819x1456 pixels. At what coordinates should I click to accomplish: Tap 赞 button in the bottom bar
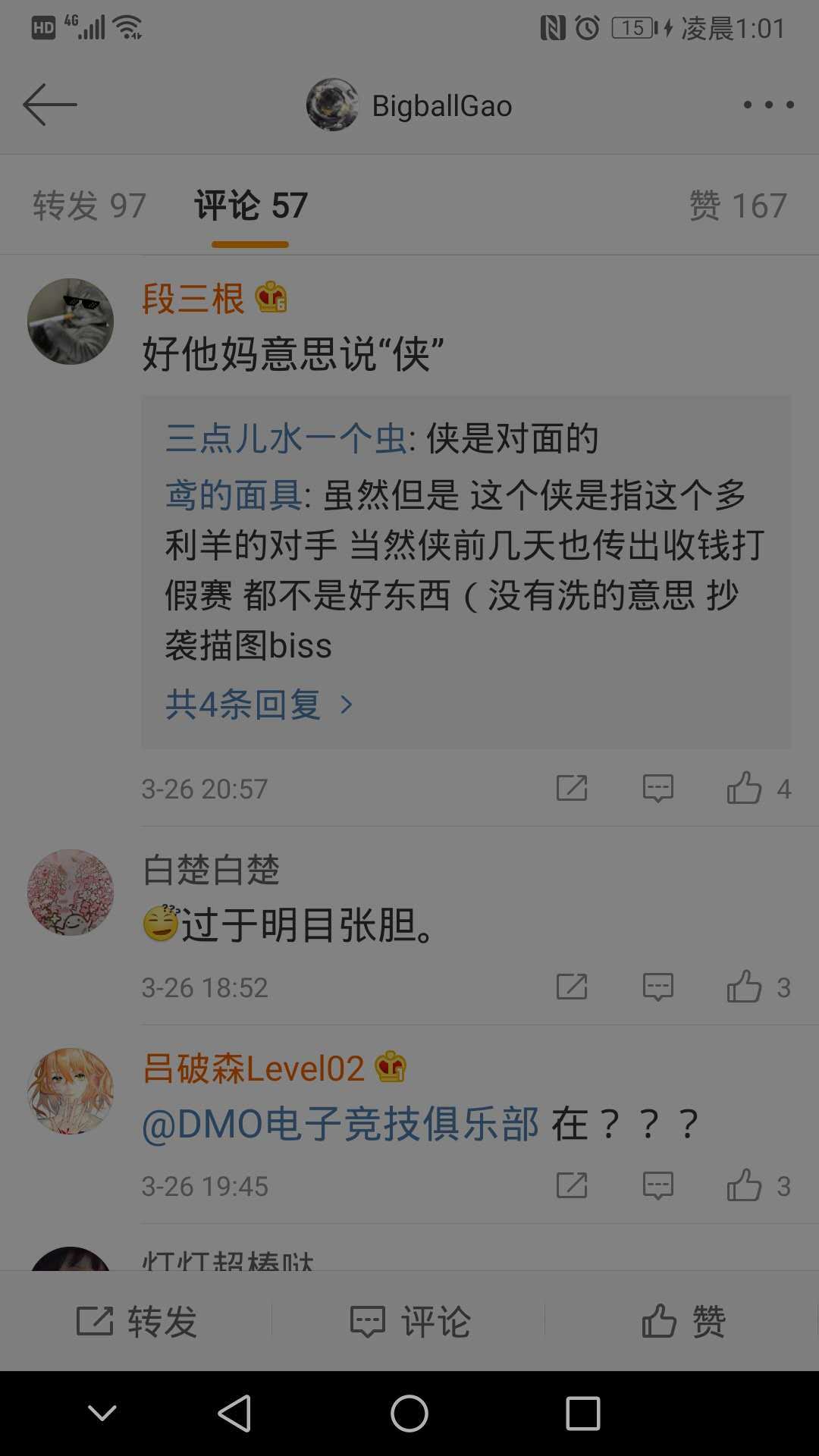[682, 1322]
